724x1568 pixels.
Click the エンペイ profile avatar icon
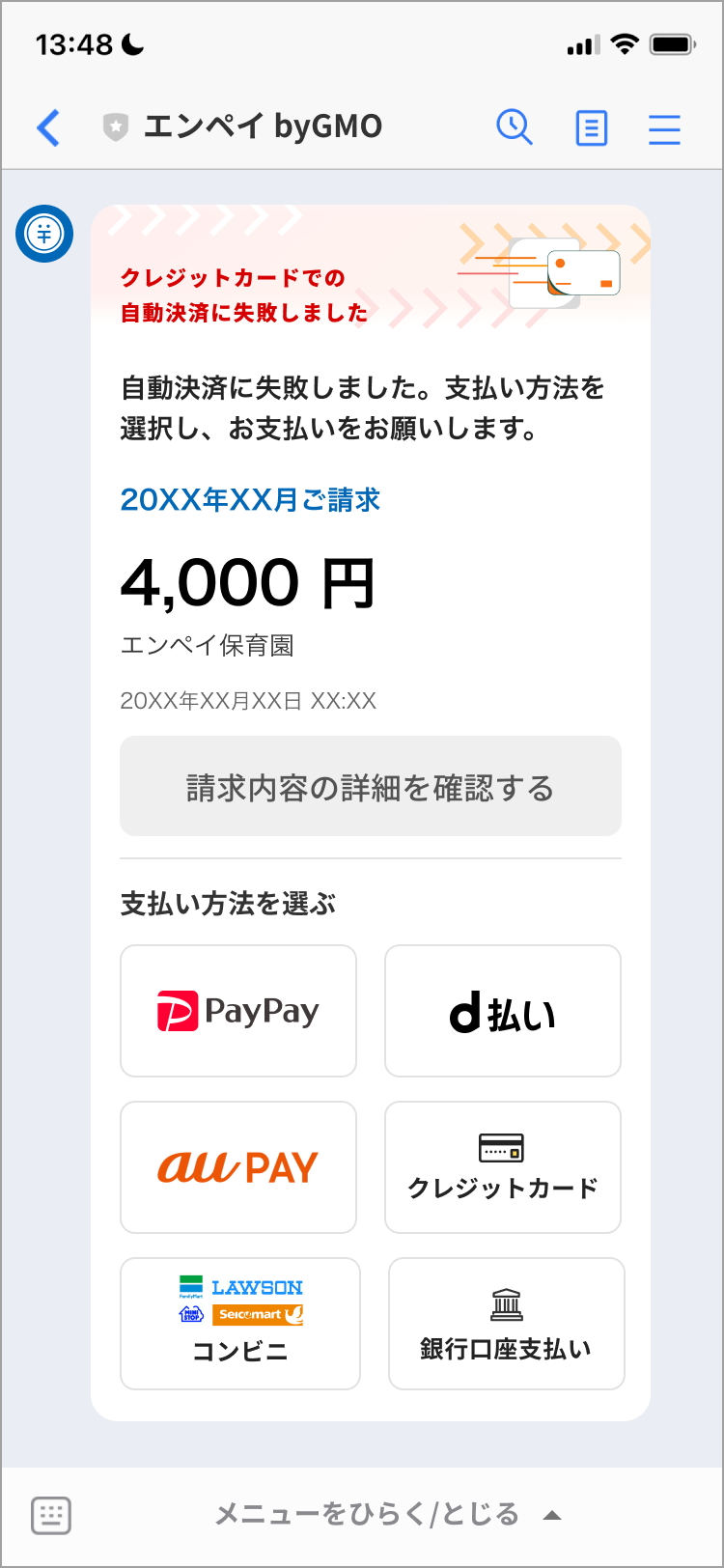click(x=44, y=234)
